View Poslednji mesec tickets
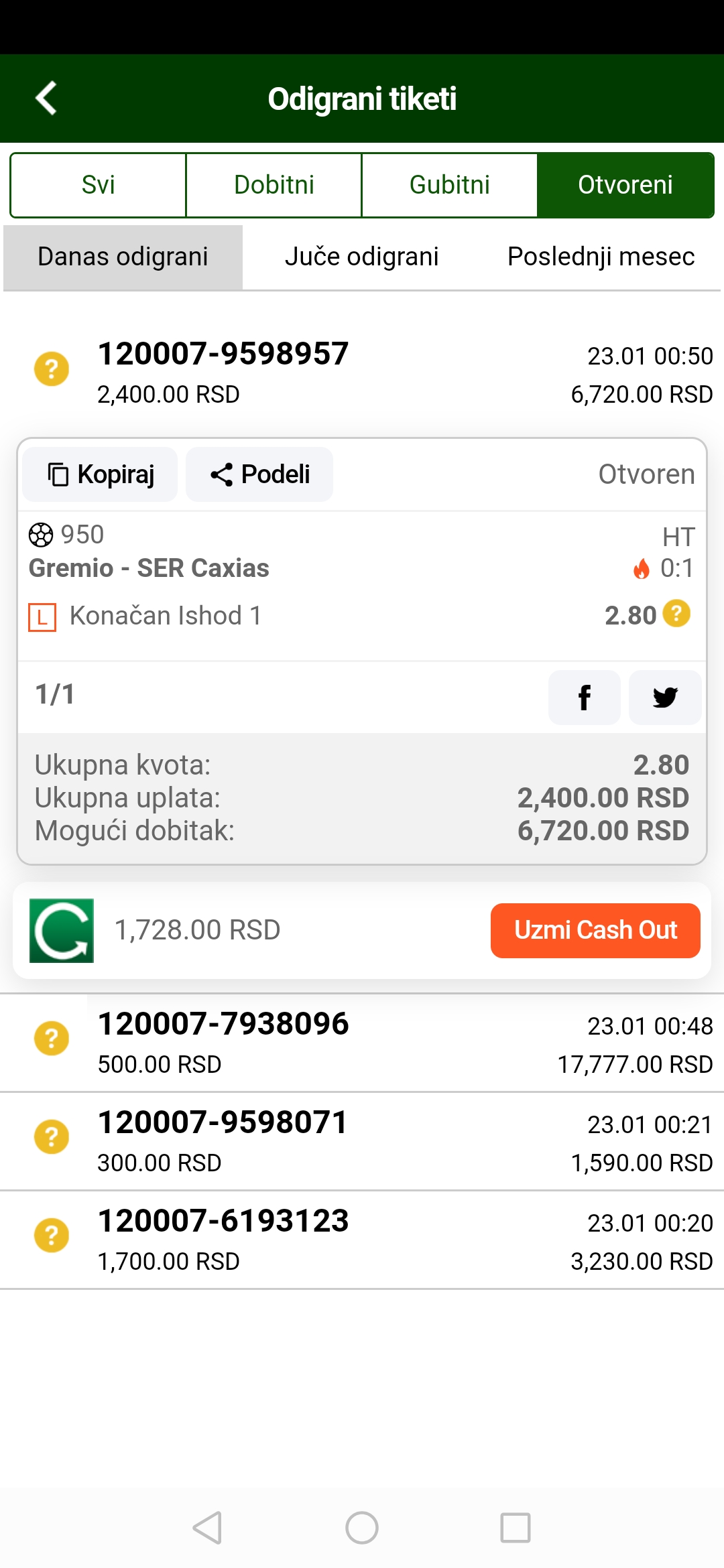This screenshot has height=1568, width=724. pyautogui.click(x=601, y=257)
